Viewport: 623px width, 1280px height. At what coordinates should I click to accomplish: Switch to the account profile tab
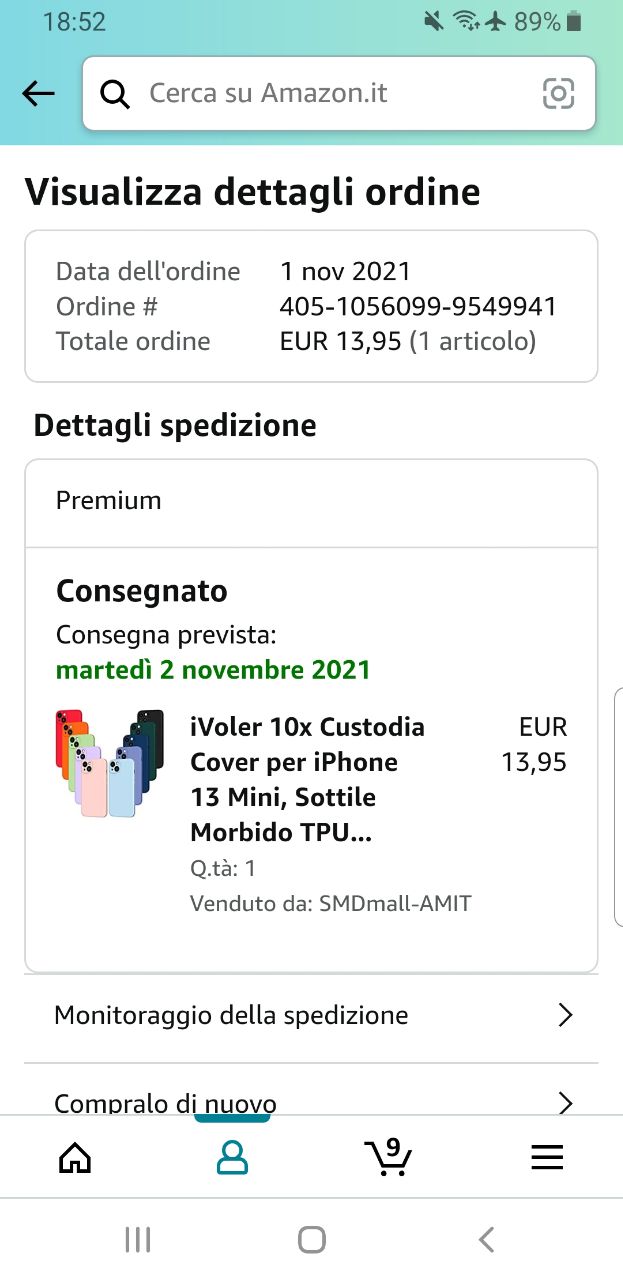pos(232,1157)
